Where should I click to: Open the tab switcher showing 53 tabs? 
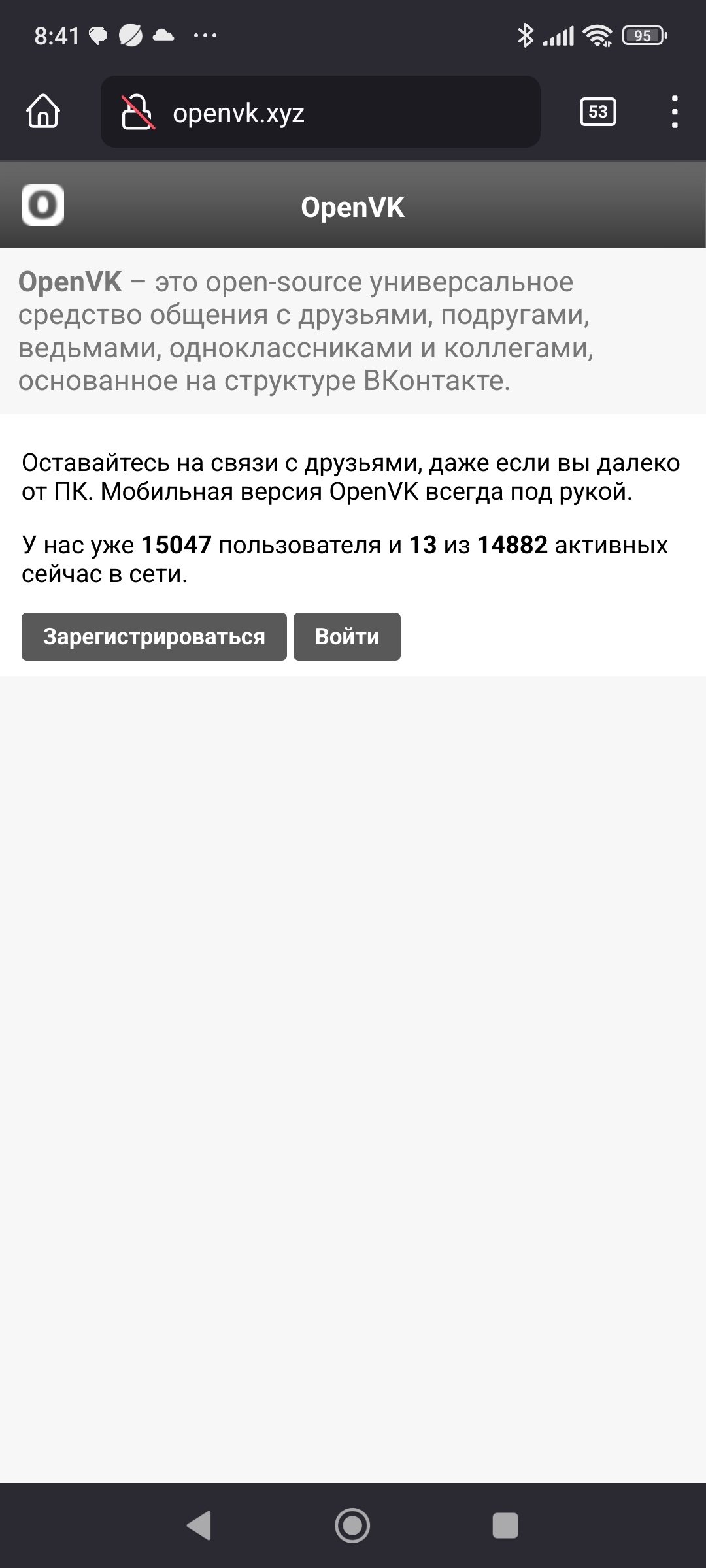(597, 112)
